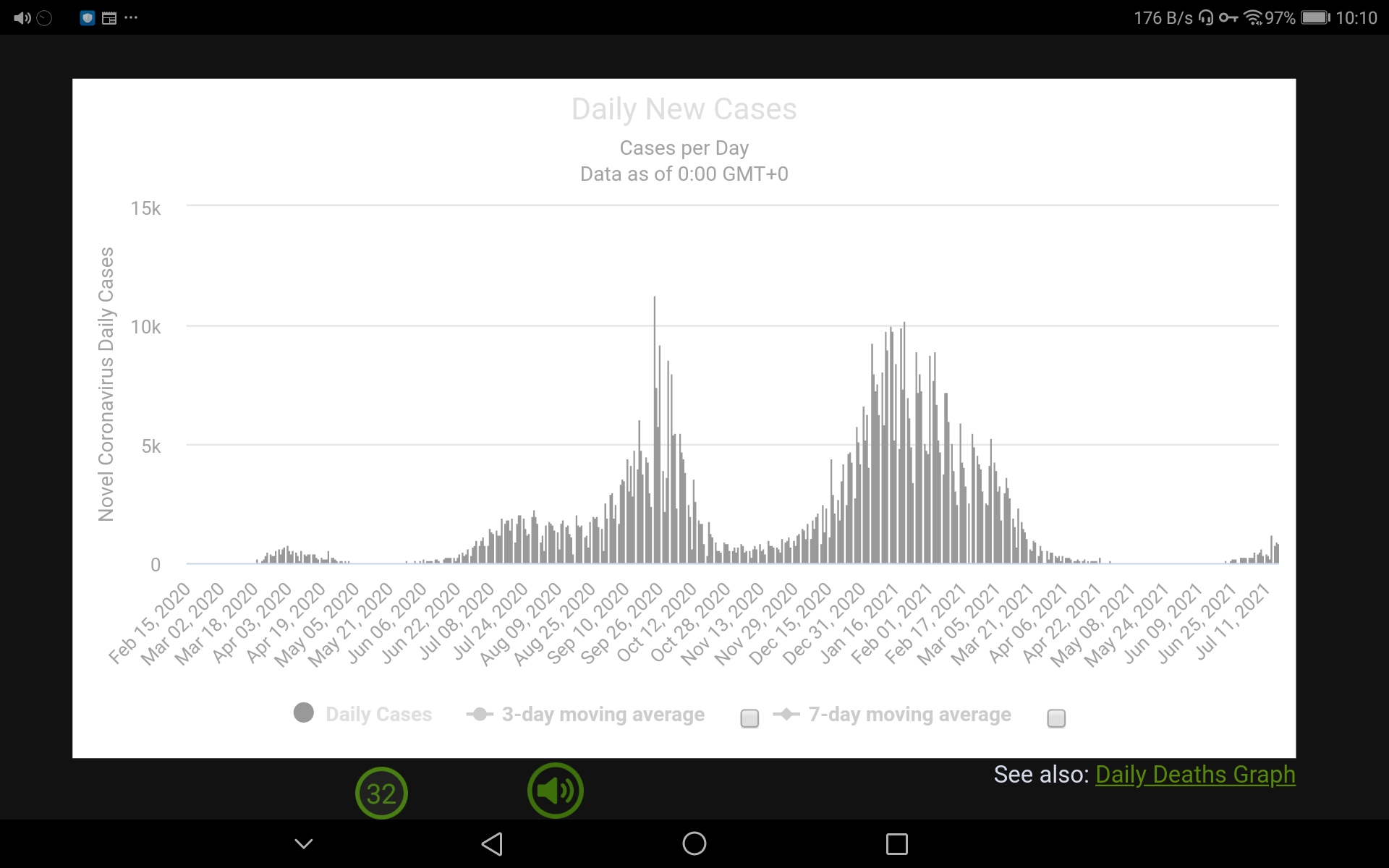The height and width of the screenshot is (868, 1389).
Task: Tap the green circle numbered 32
Action: [x=381, y=793]
